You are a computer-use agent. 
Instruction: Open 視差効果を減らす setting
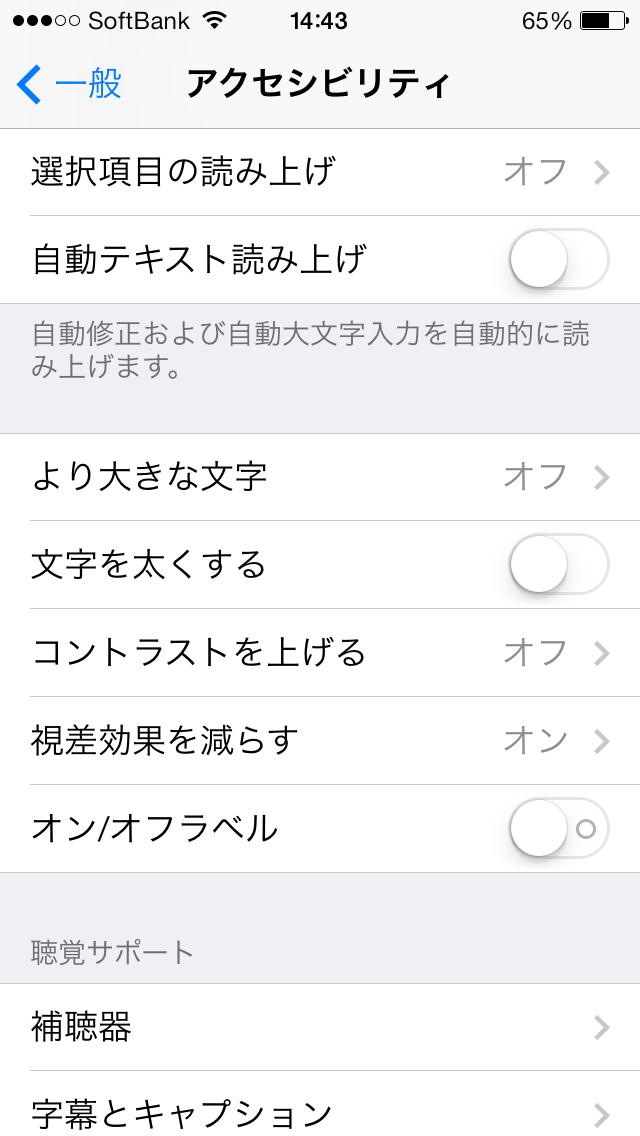(320, 740)
